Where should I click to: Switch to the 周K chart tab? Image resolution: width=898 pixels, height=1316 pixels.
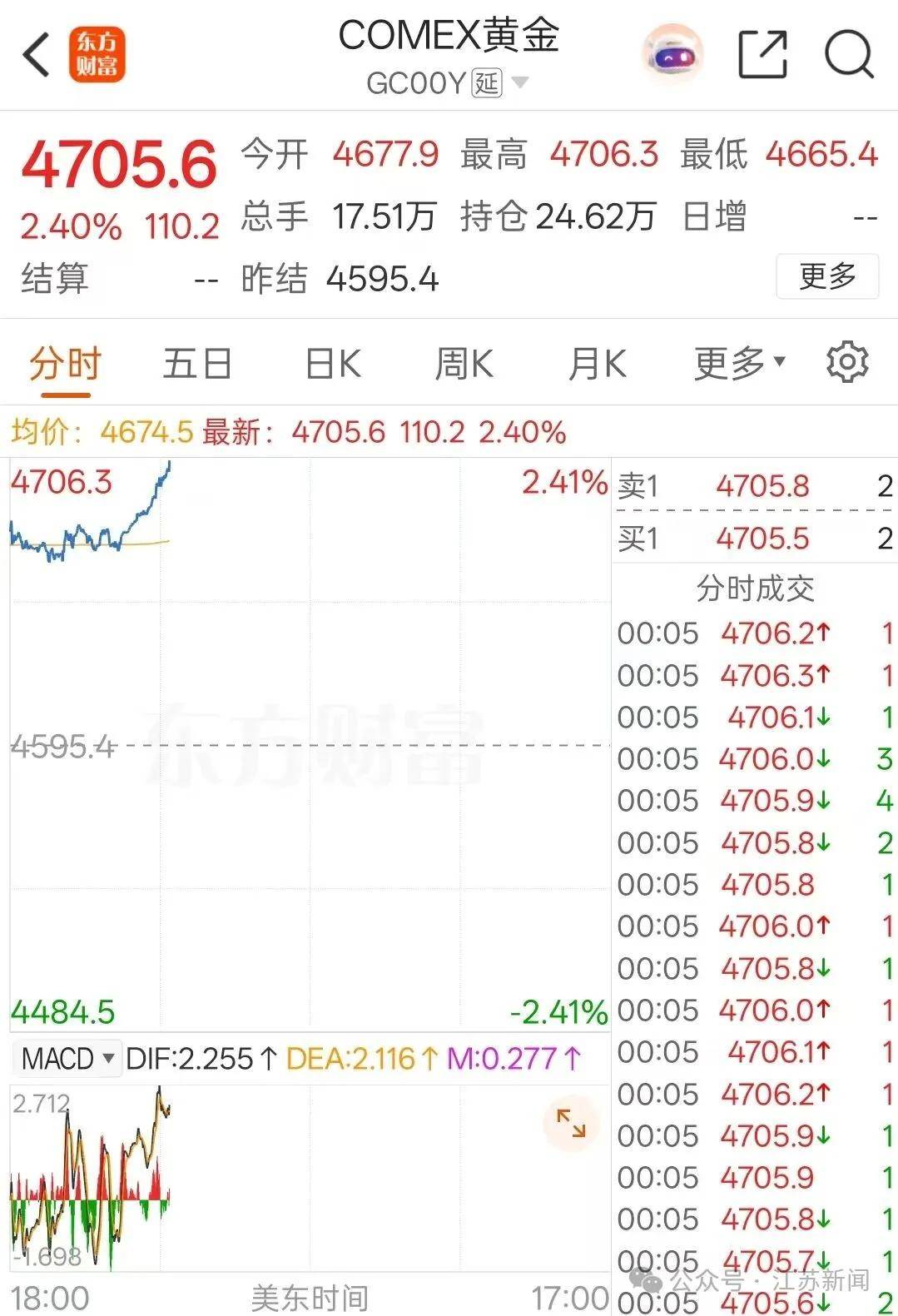[x=464, y=365]
